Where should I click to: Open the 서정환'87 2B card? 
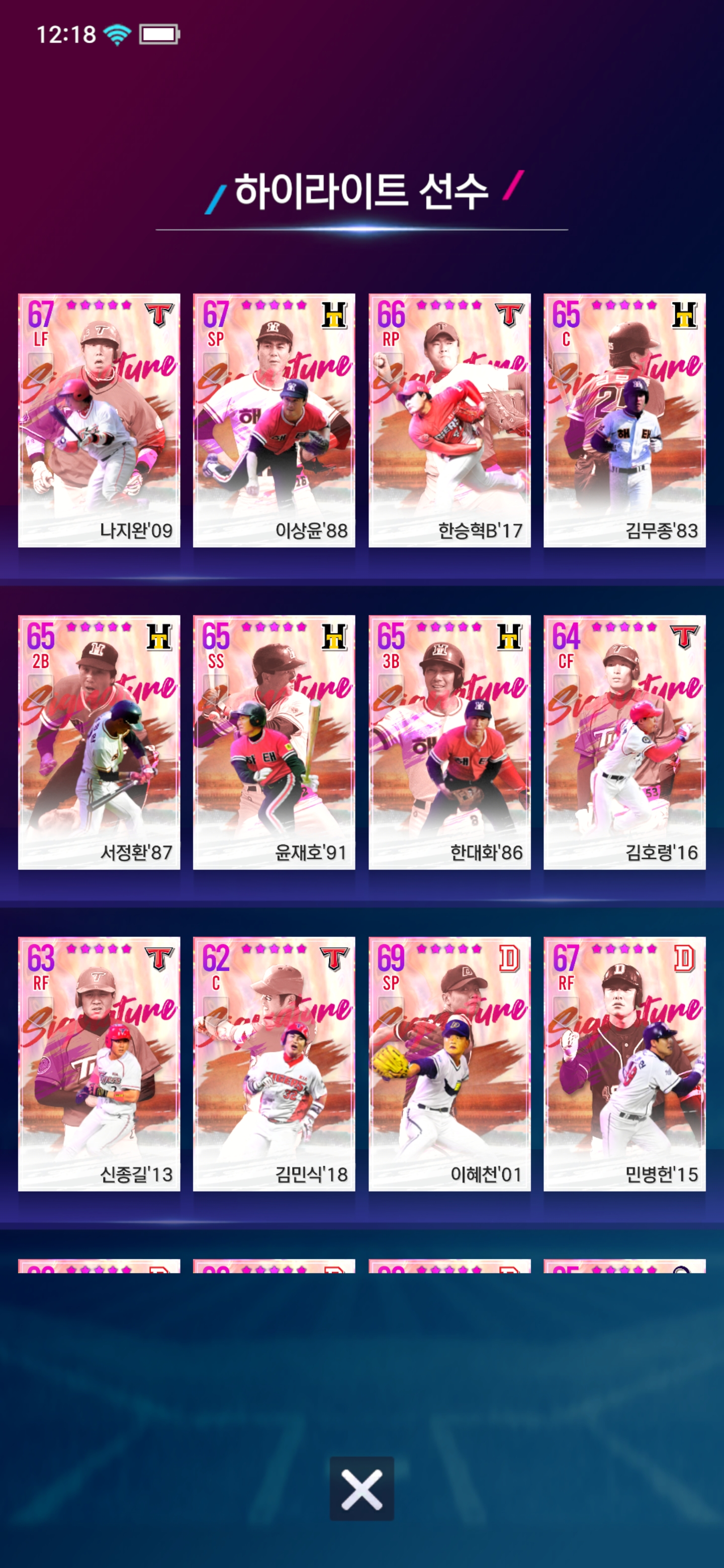click(99, 742)
